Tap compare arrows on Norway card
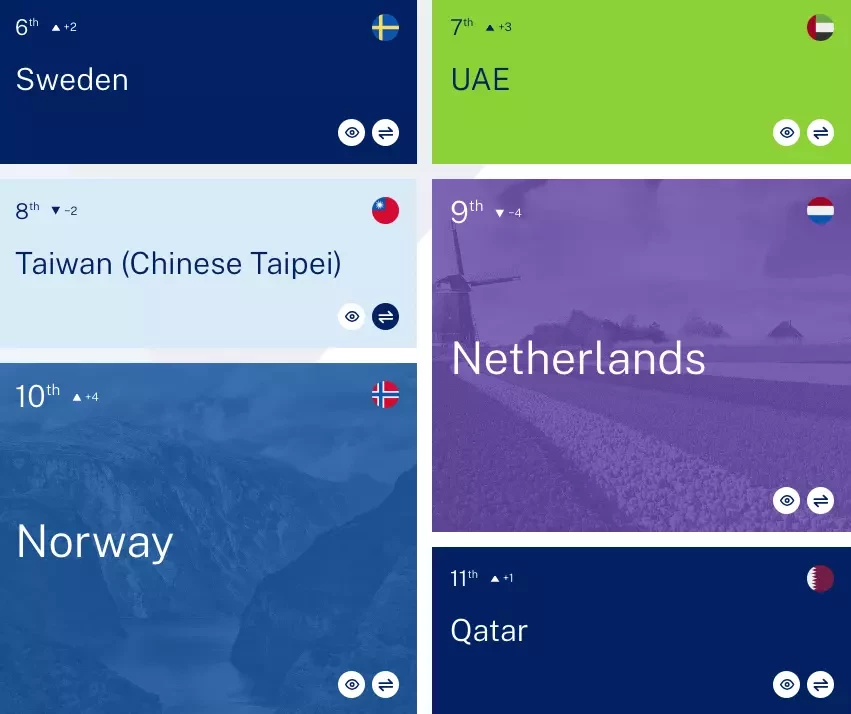The width and height of the screenshot is (851, 714). tap(385, 684)
